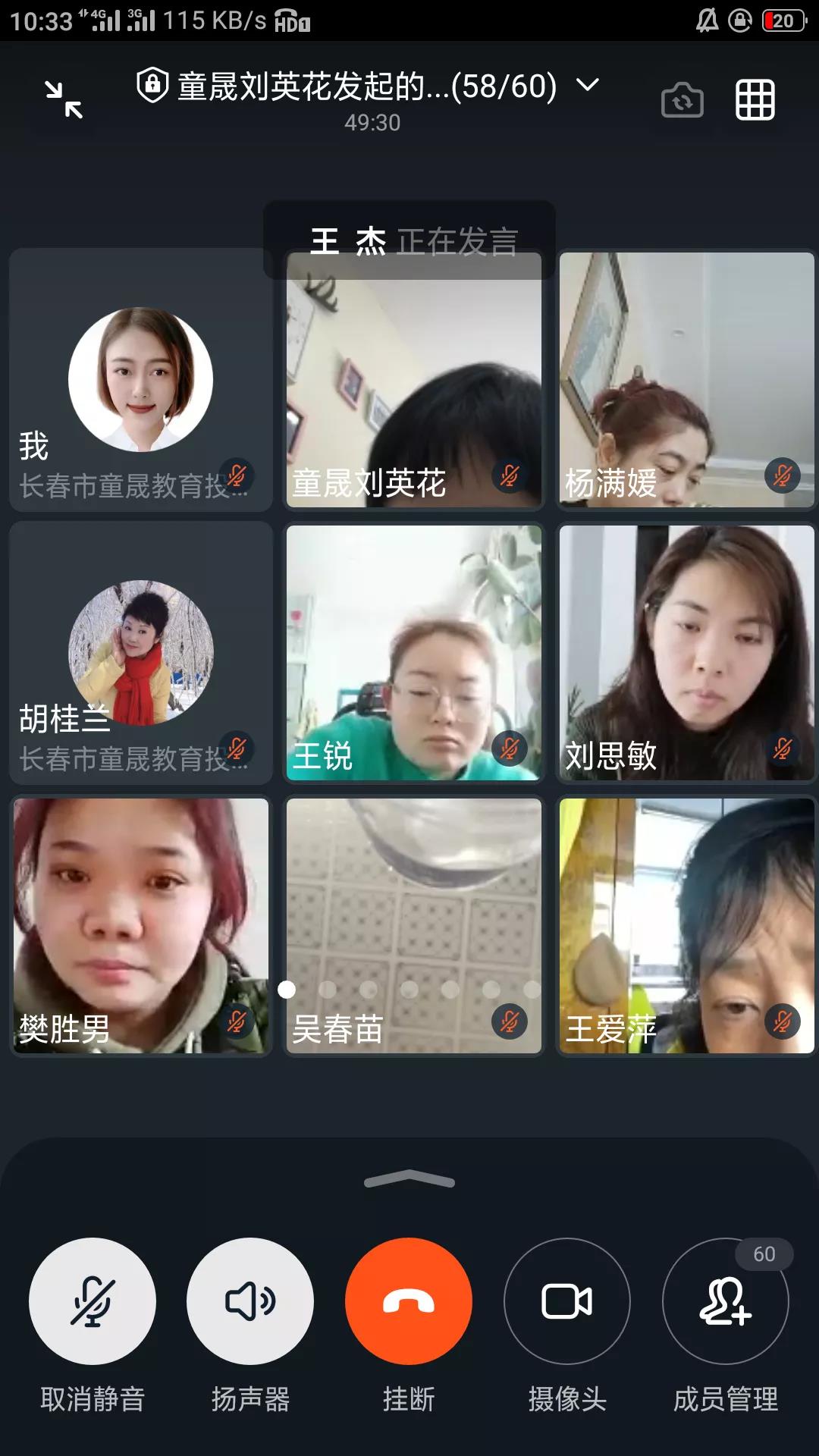Tap 取消静音 to unmute the microphone
The height and width of the screenshot is (1456, 819).
(x=93, y=1301)
